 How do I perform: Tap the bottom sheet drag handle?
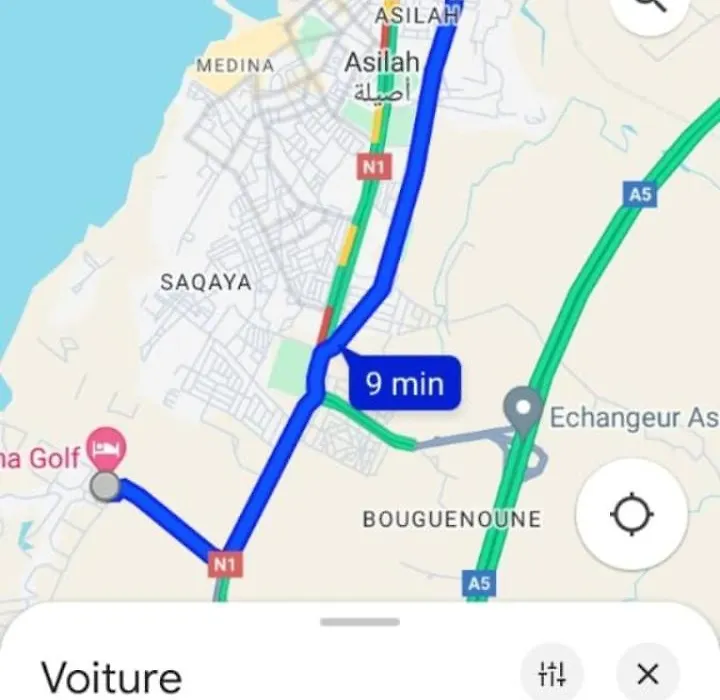click(x=360, y=622)
